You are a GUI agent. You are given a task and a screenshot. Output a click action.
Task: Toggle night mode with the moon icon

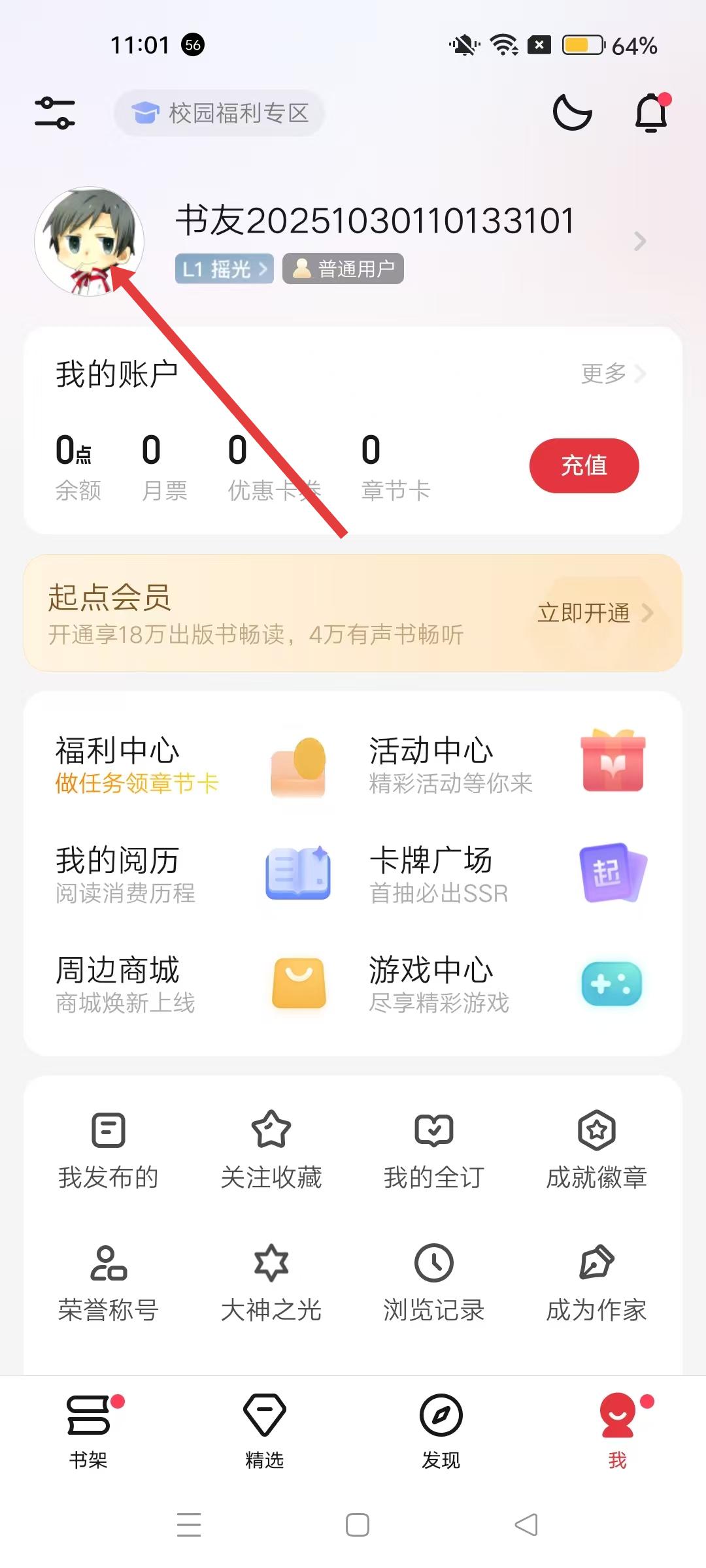coord(572,113)
